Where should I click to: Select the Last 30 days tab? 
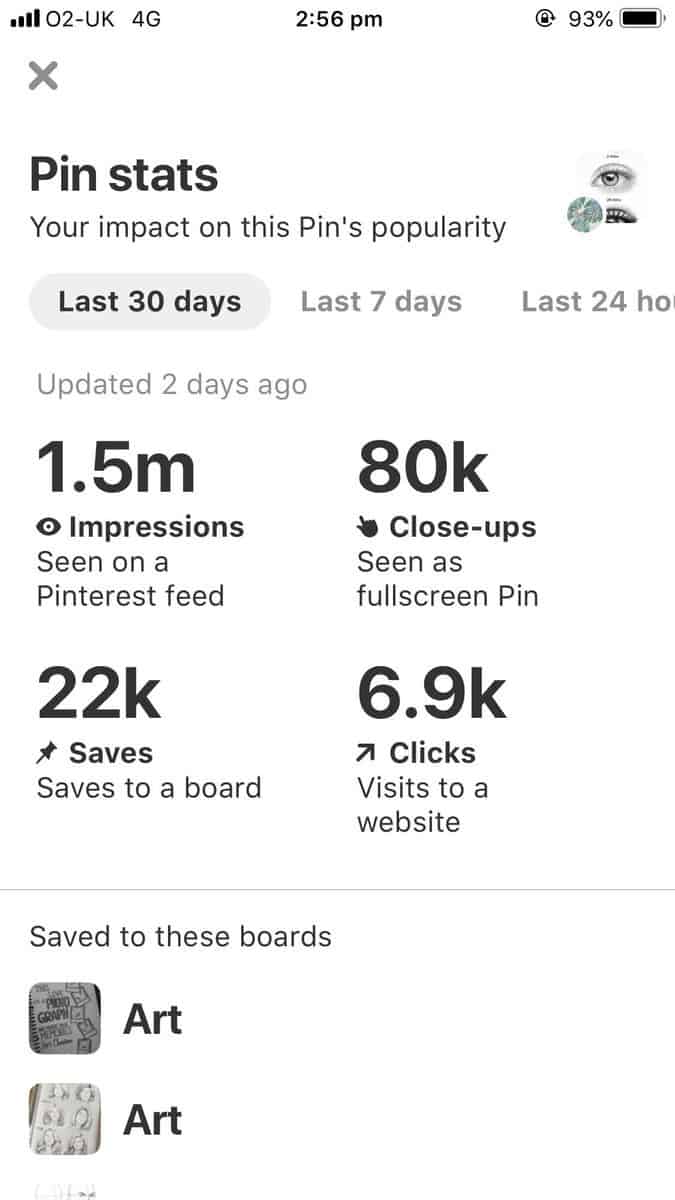point(150,301)
